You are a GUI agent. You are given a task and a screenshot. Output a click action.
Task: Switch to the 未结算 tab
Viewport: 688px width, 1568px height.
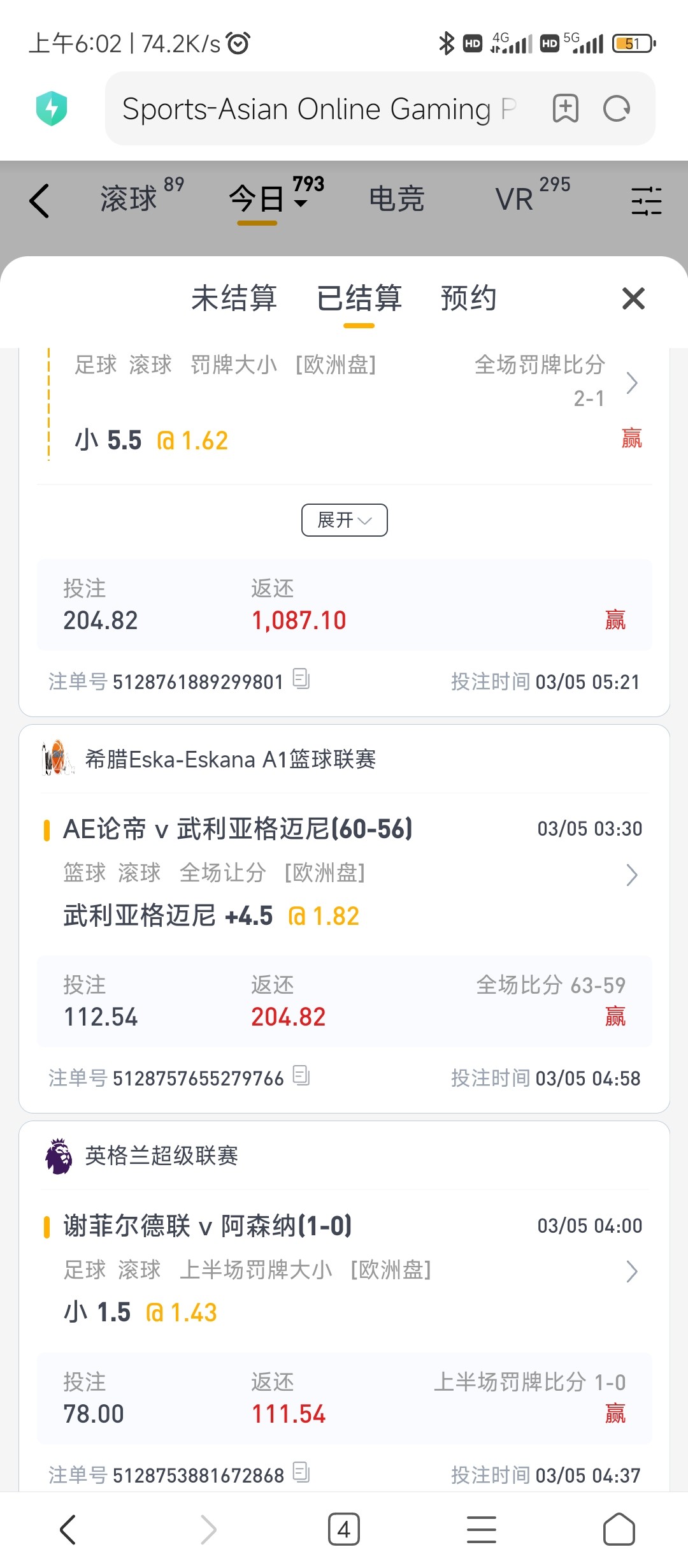coord(234,298)
